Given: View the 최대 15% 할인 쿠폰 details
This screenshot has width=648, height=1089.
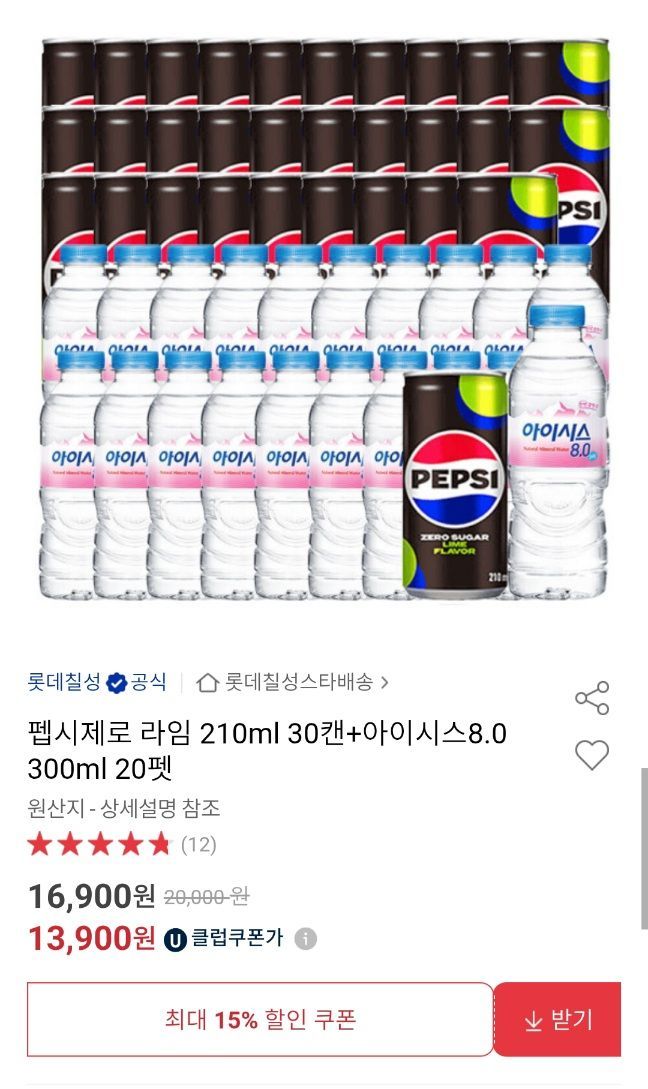Looking at the screenshot, I should (x=260, y=1020).
